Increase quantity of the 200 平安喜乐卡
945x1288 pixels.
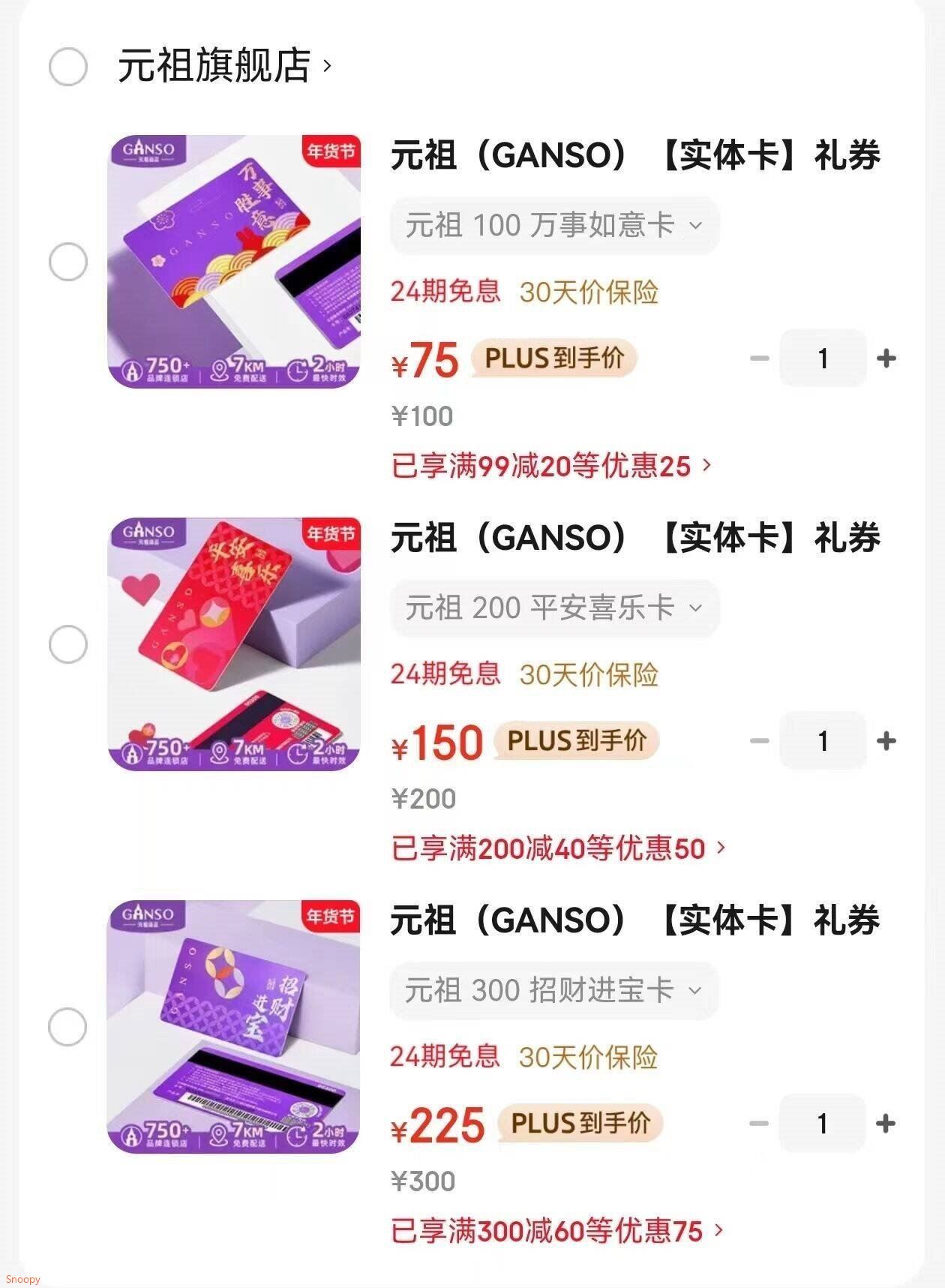886,741
